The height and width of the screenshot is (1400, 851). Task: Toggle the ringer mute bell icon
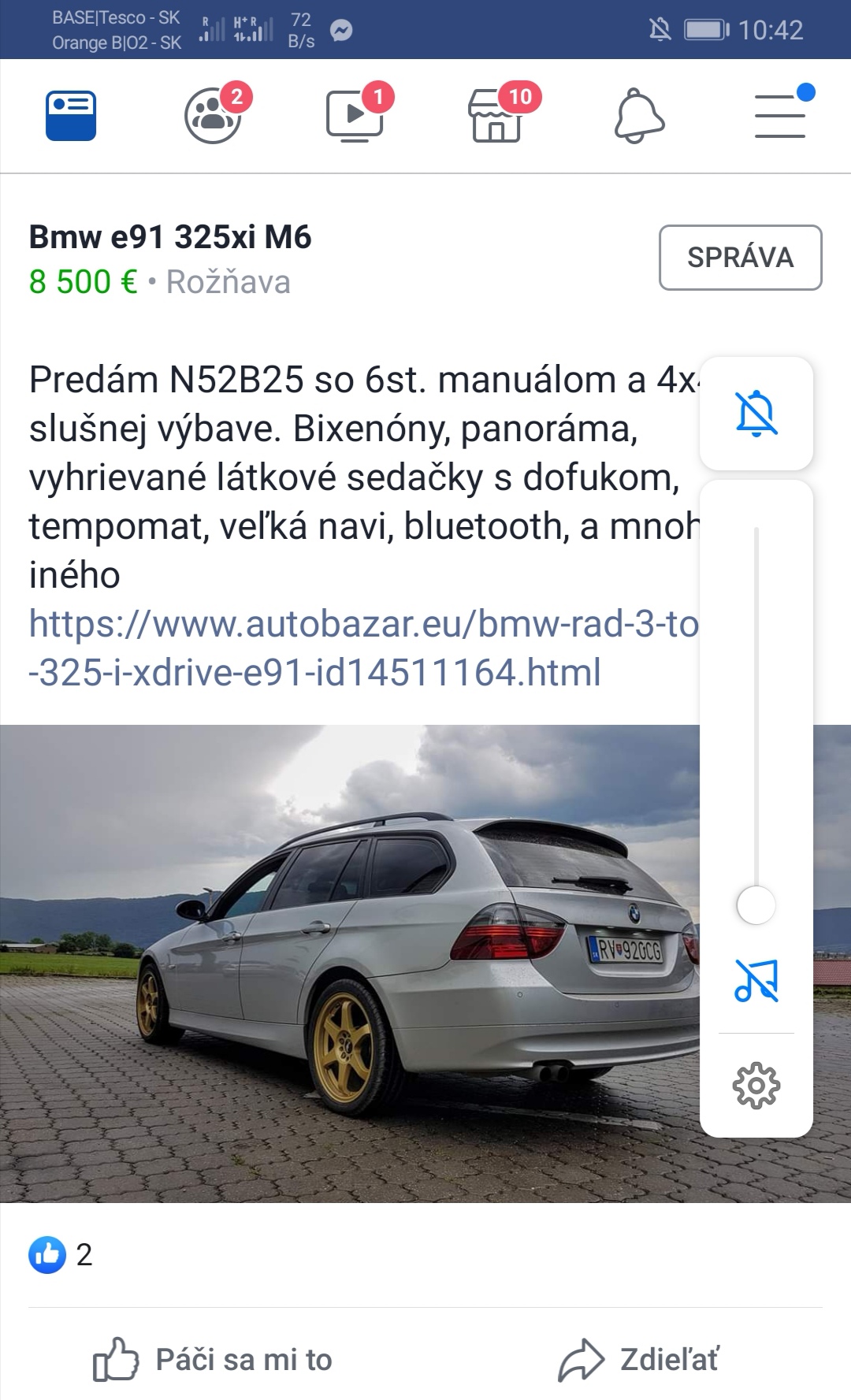click(x=756, y=414)
